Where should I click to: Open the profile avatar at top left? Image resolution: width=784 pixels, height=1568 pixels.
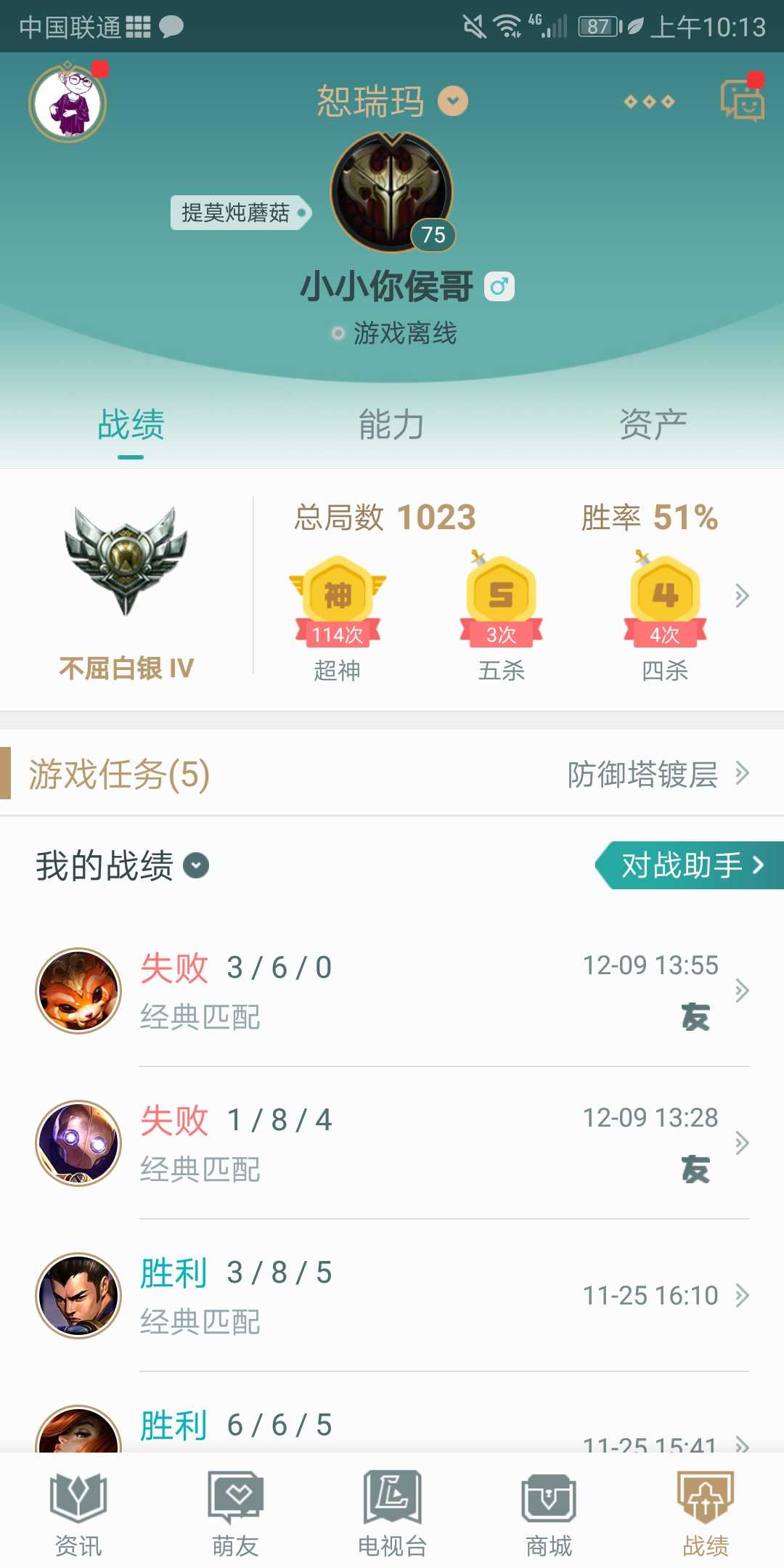68,102
